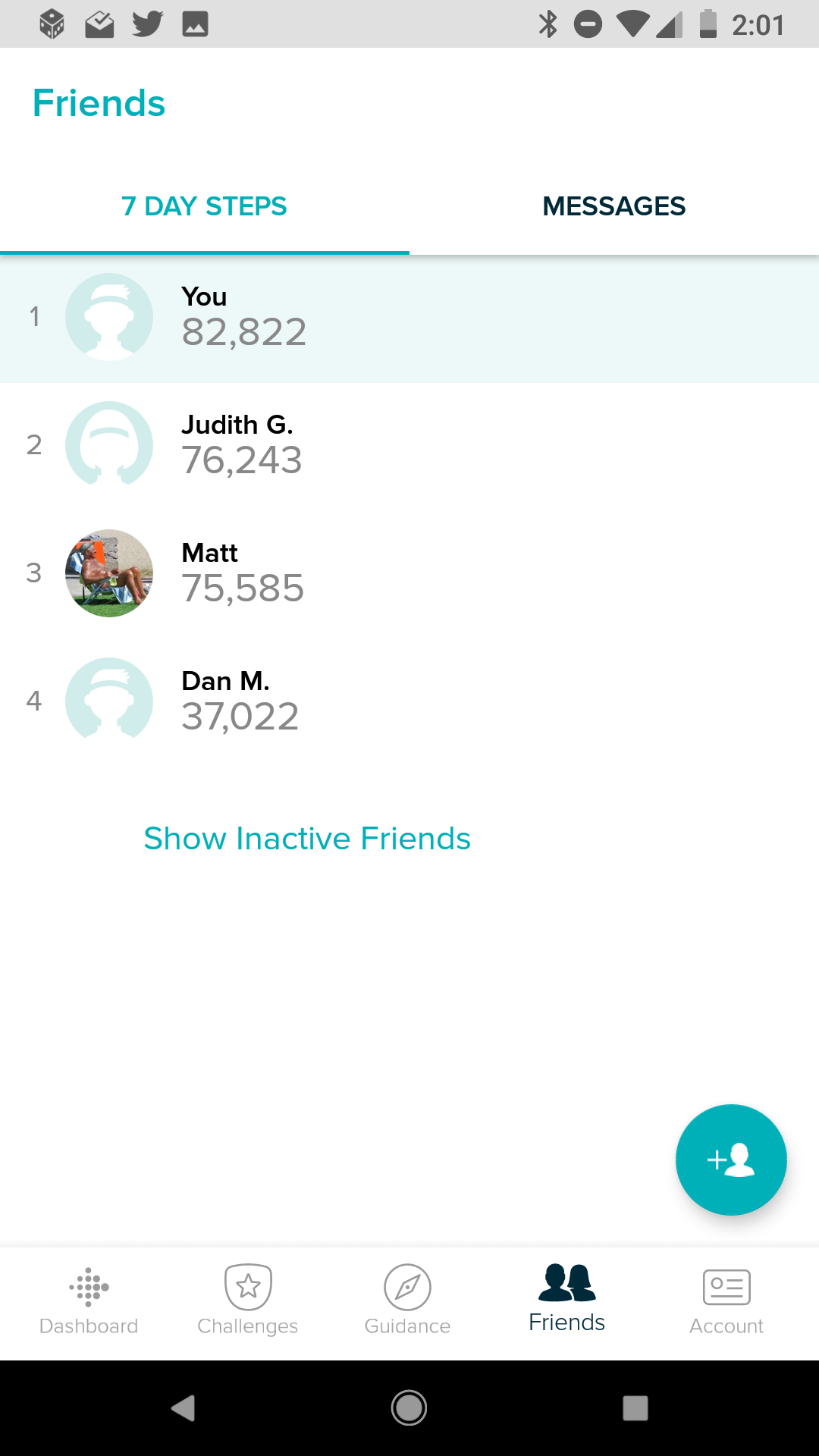Switch to the Messages tab

coord(614,206)
